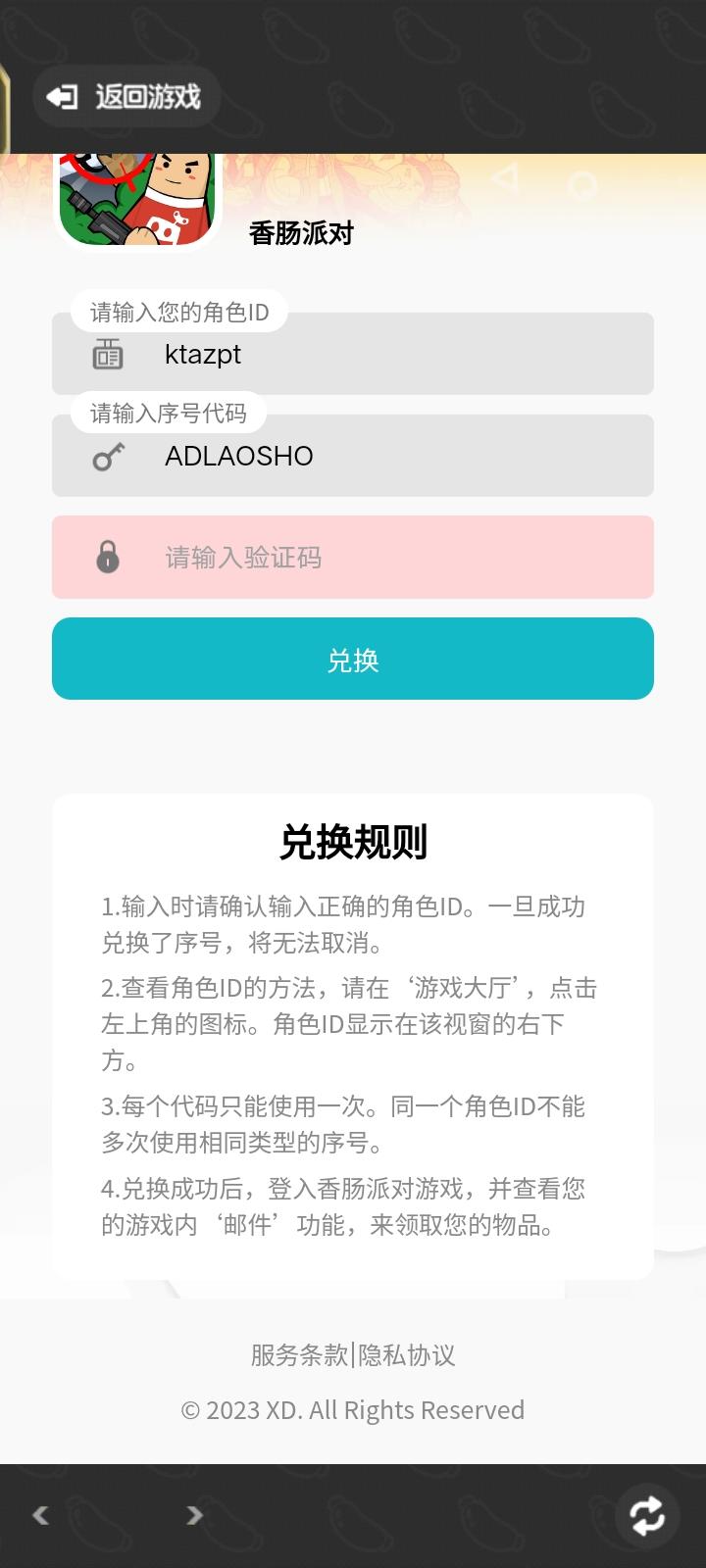Click the 请输入序号代码 field label
706x1568 pixels.
tap(169, 413)
